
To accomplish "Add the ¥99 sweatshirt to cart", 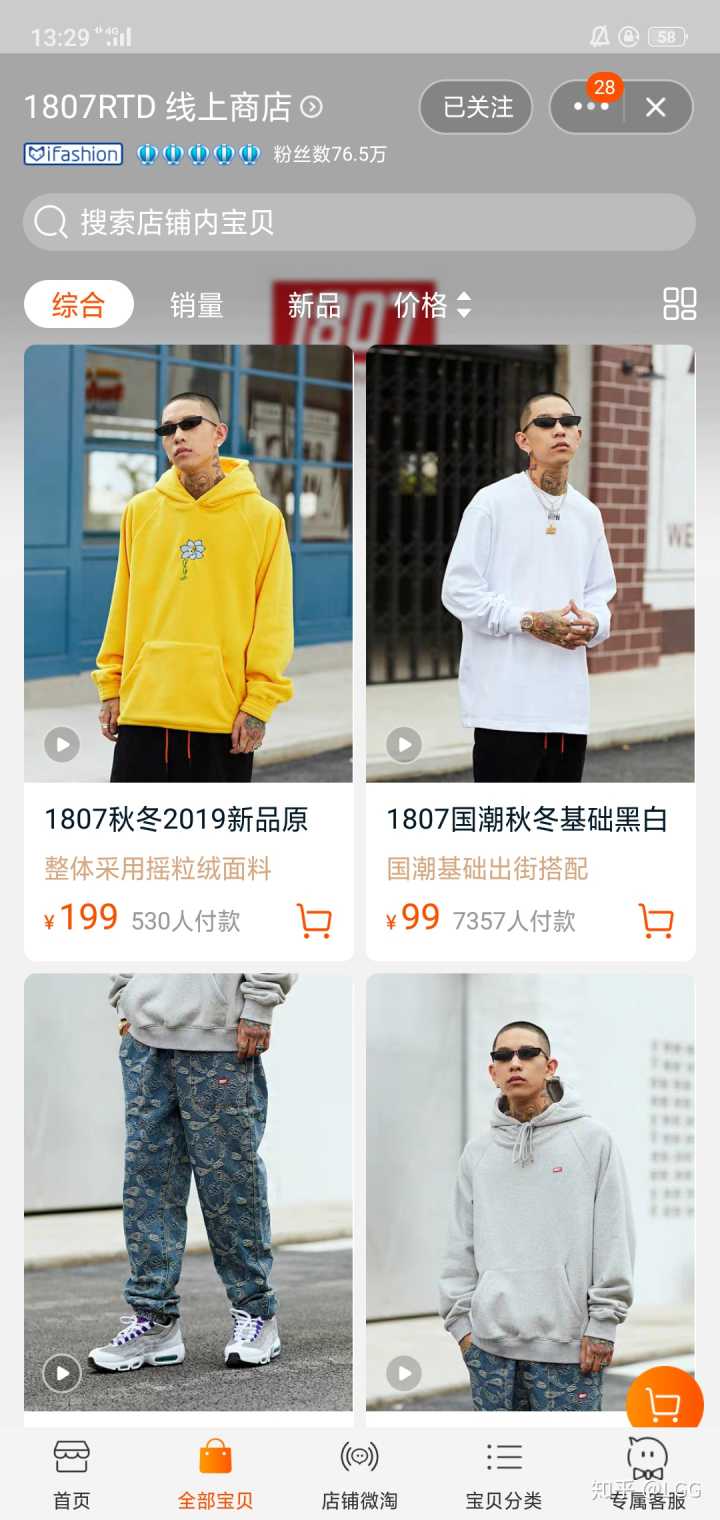I will tap(656, 920).
